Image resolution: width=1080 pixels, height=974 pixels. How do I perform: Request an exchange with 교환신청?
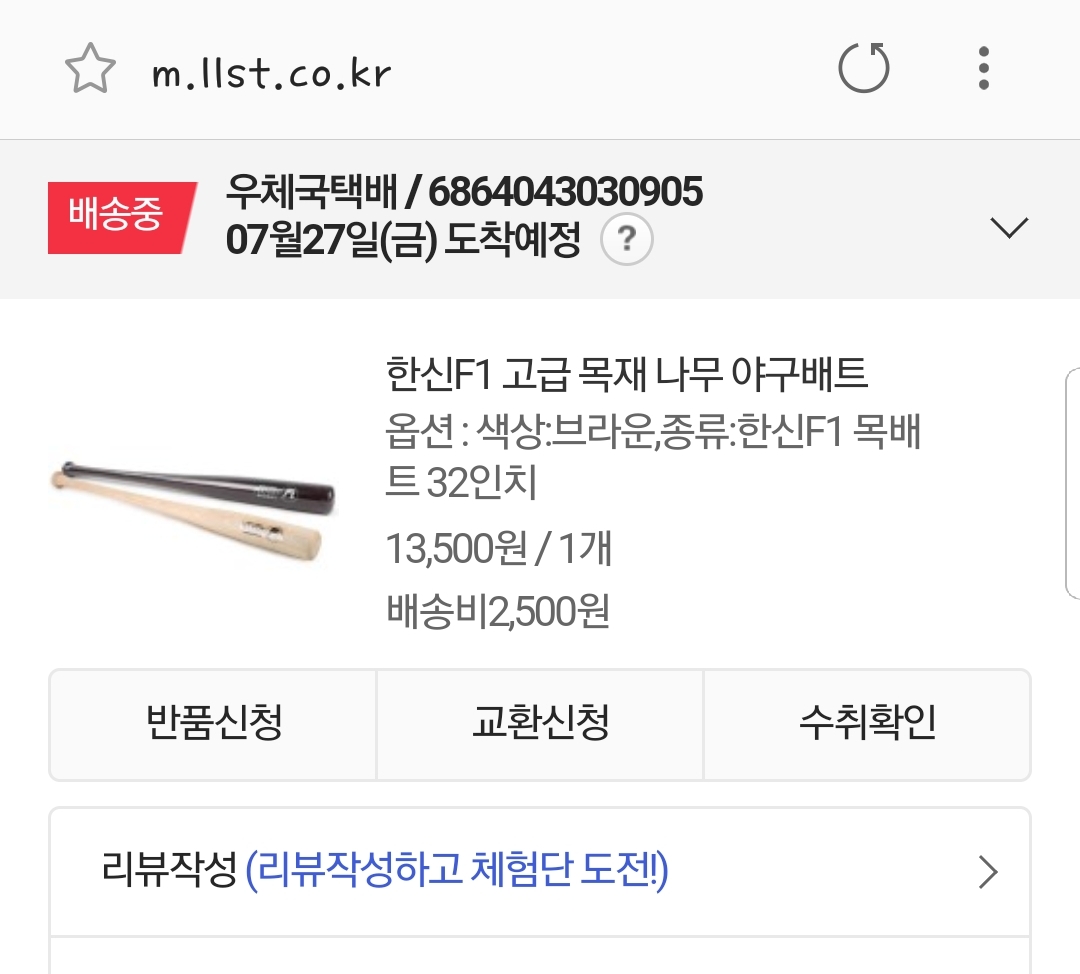(x=540, y=724)
